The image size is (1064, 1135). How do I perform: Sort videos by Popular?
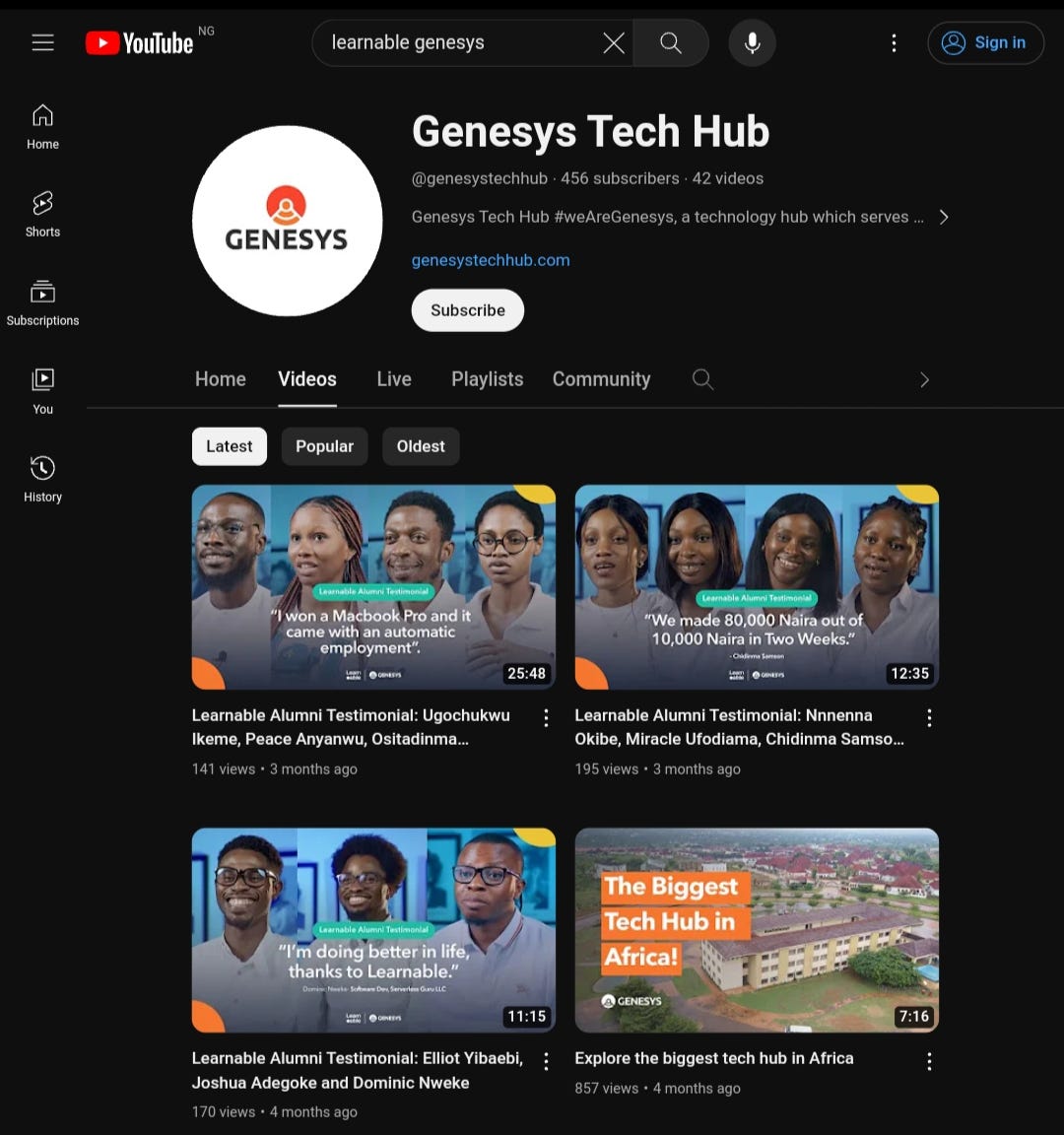[x=324, y=446]
